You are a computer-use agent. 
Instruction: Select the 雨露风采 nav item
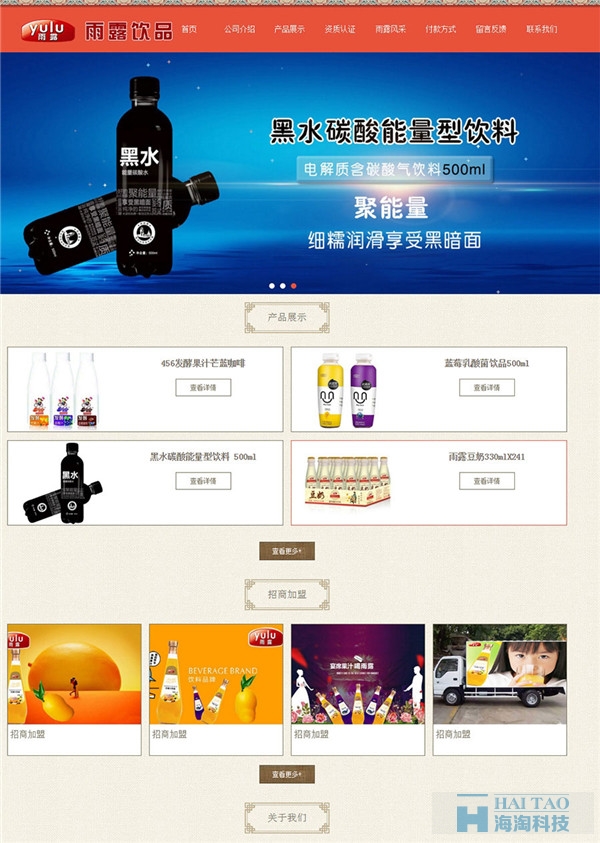tap(390, 29)
